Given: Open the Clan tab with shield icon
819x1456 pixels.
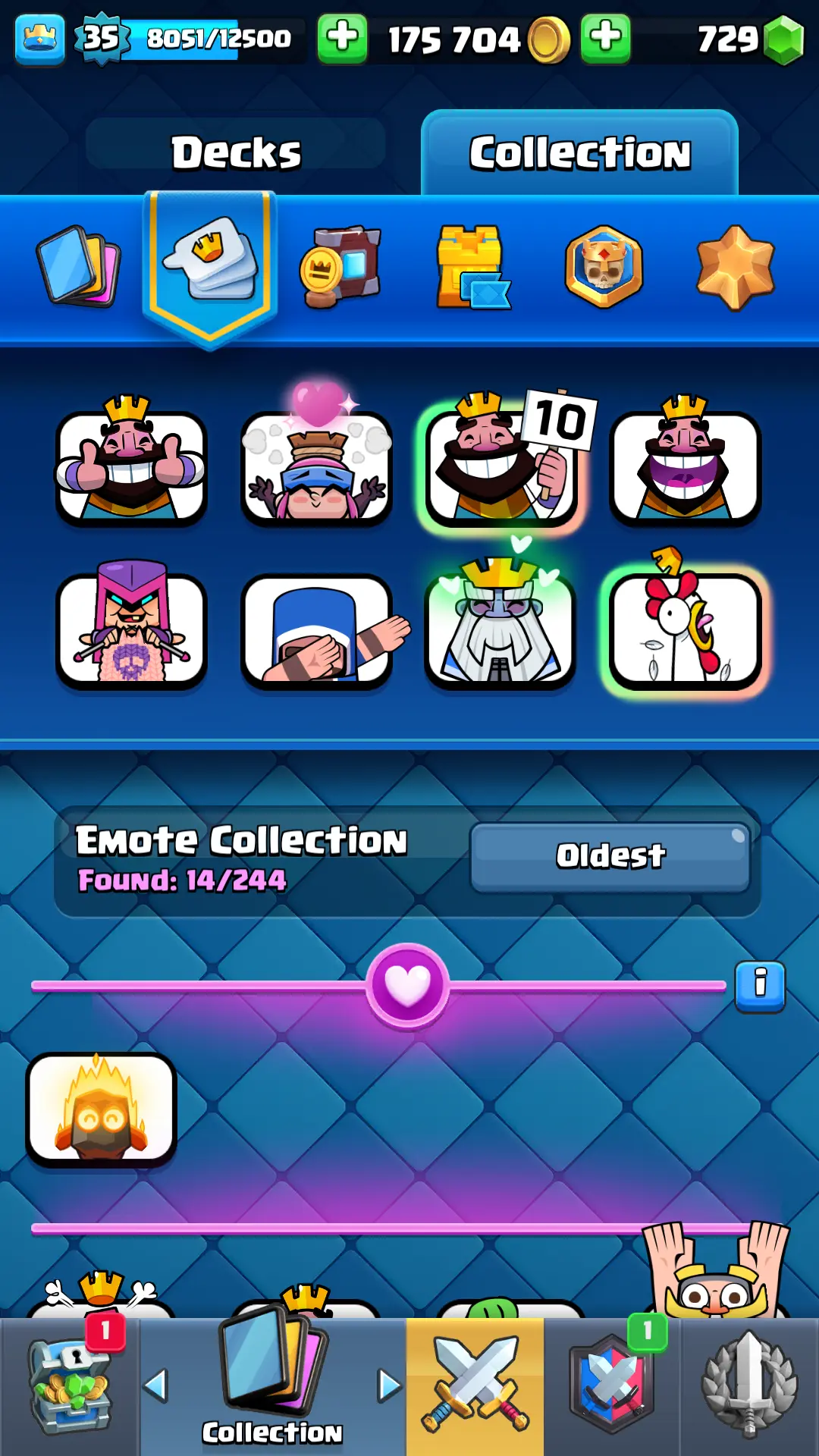Looking at the screenshot, I should tap(612, 1386).
